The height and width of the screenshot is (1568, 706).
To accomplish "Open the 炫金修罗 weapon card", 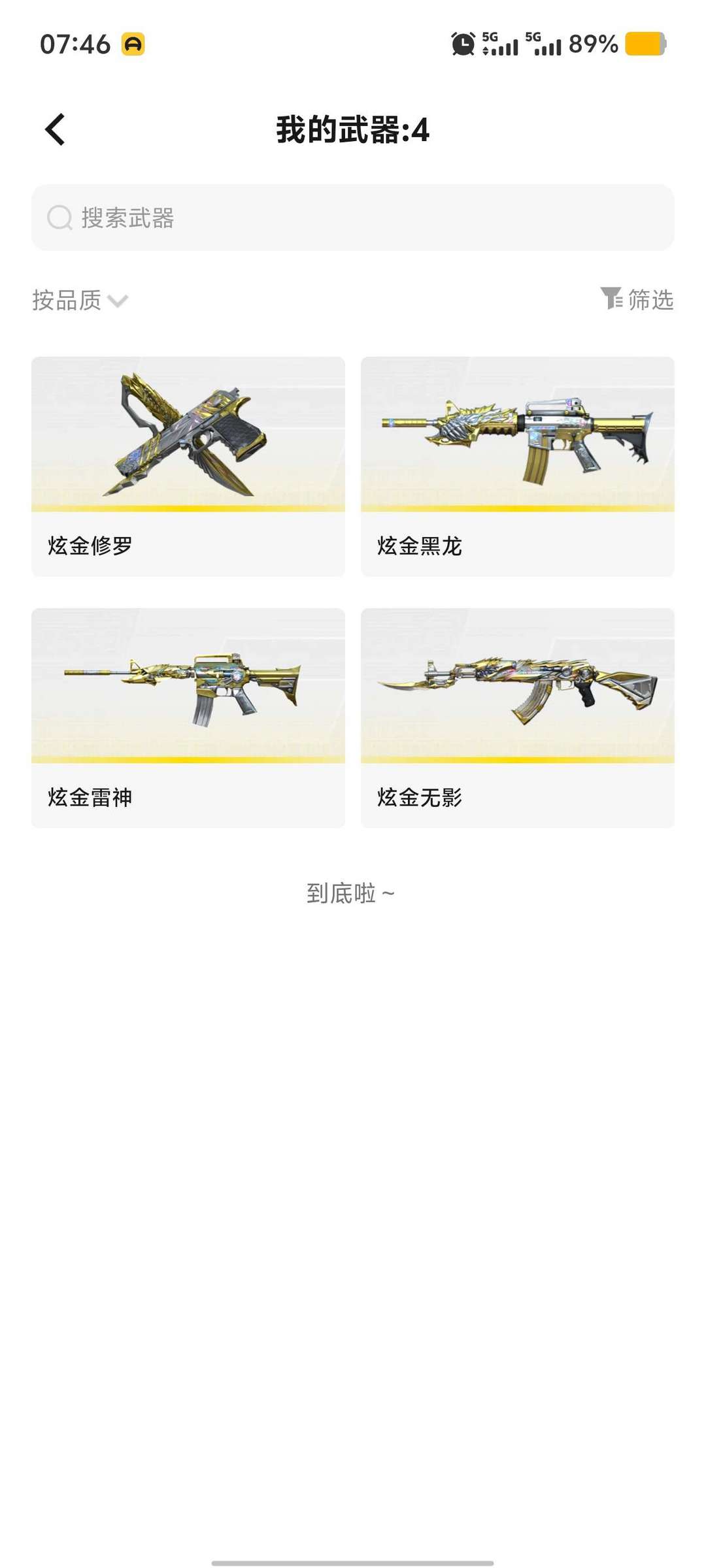I will point(188,466).
